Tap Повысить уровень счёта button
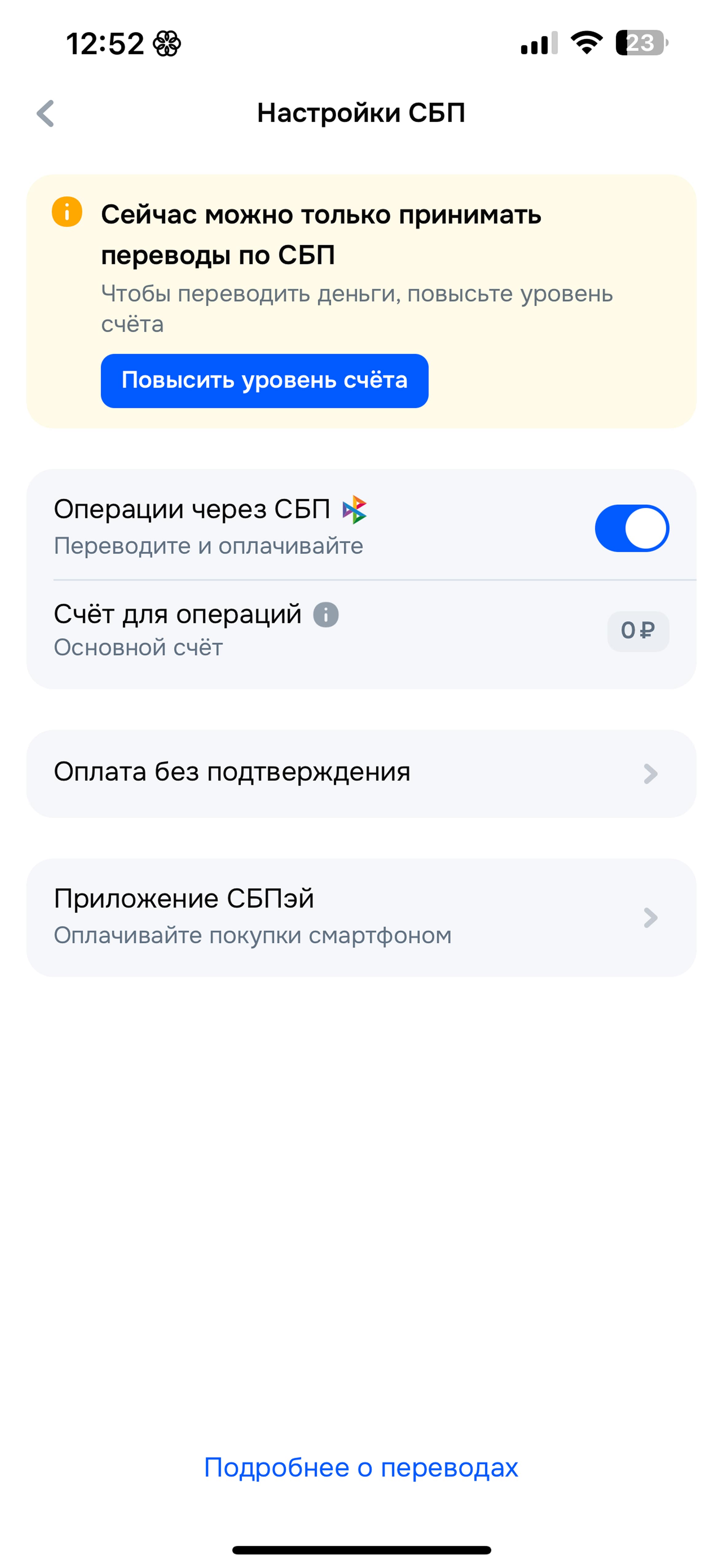 tap(264, 380)
